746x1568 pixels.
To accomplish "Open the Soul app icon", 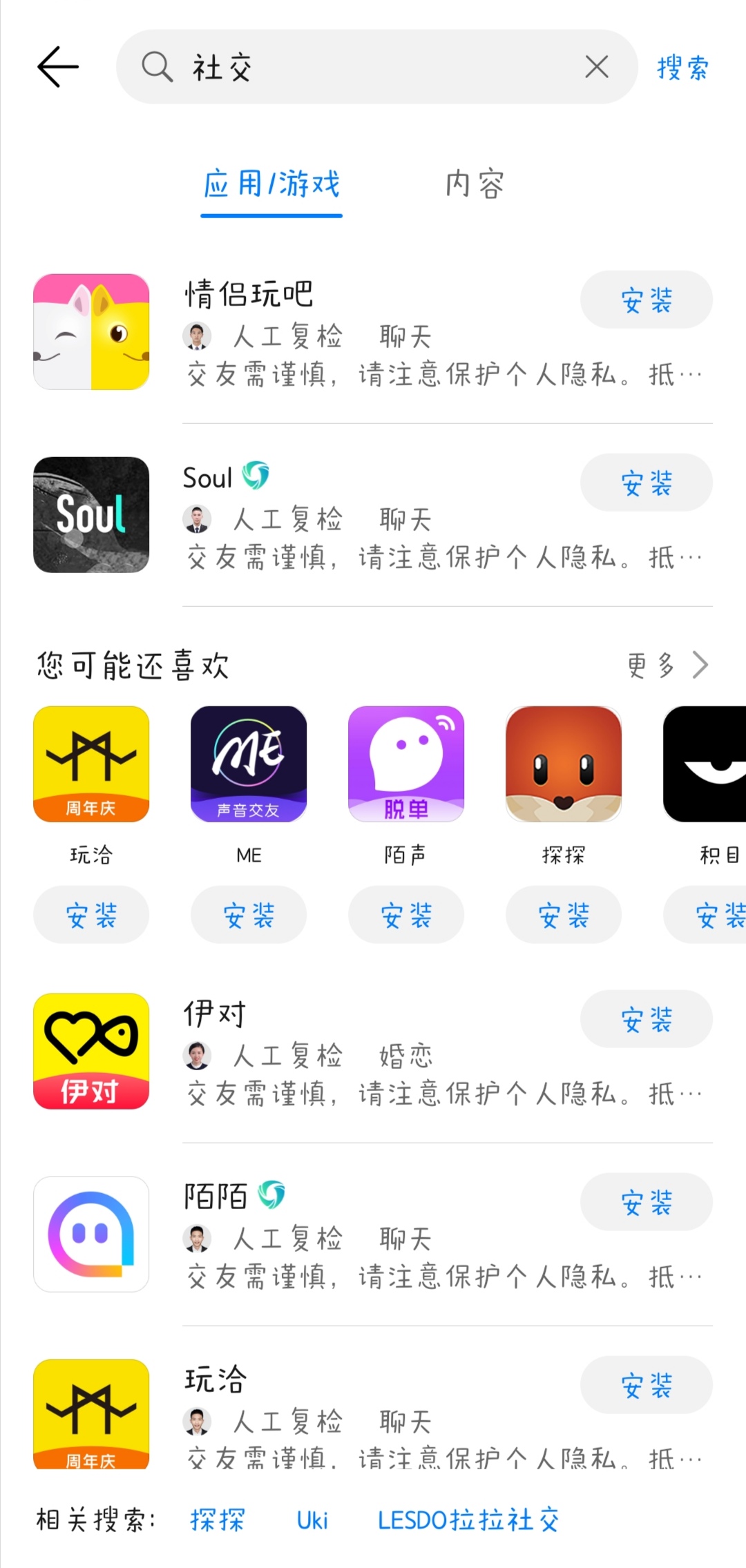I will click(90, 516).
